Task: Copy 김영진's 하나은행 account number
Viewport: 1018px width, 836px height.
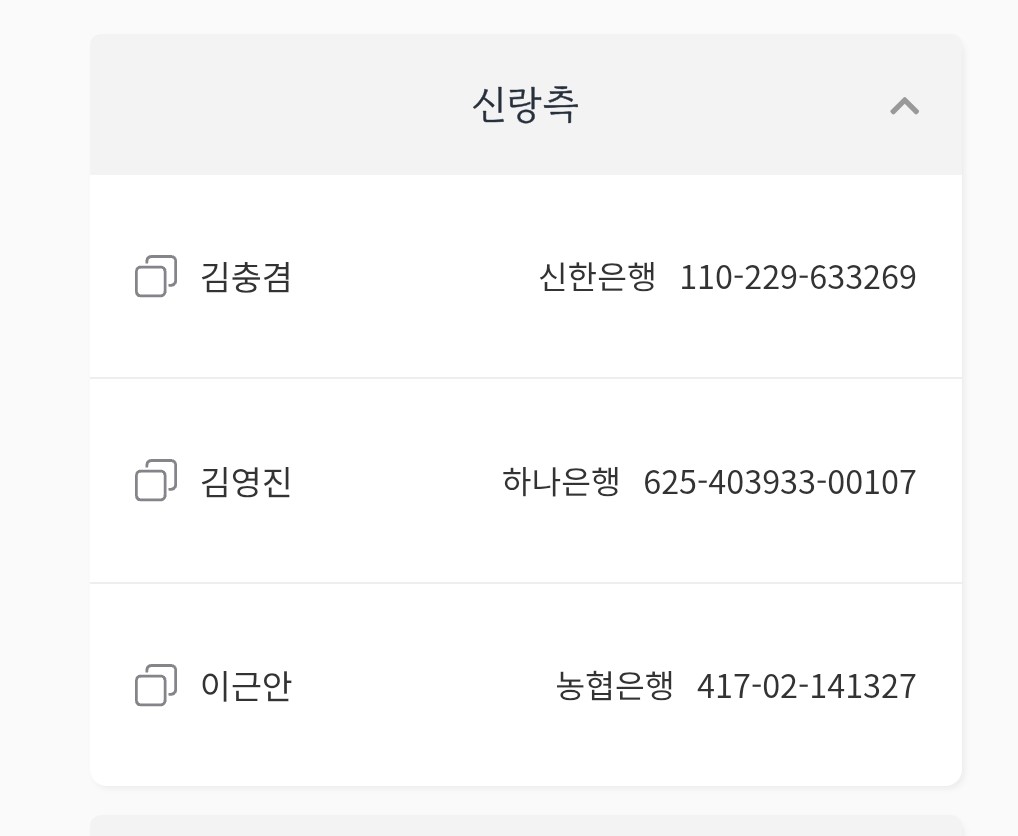Action: [x=156, y=481]
